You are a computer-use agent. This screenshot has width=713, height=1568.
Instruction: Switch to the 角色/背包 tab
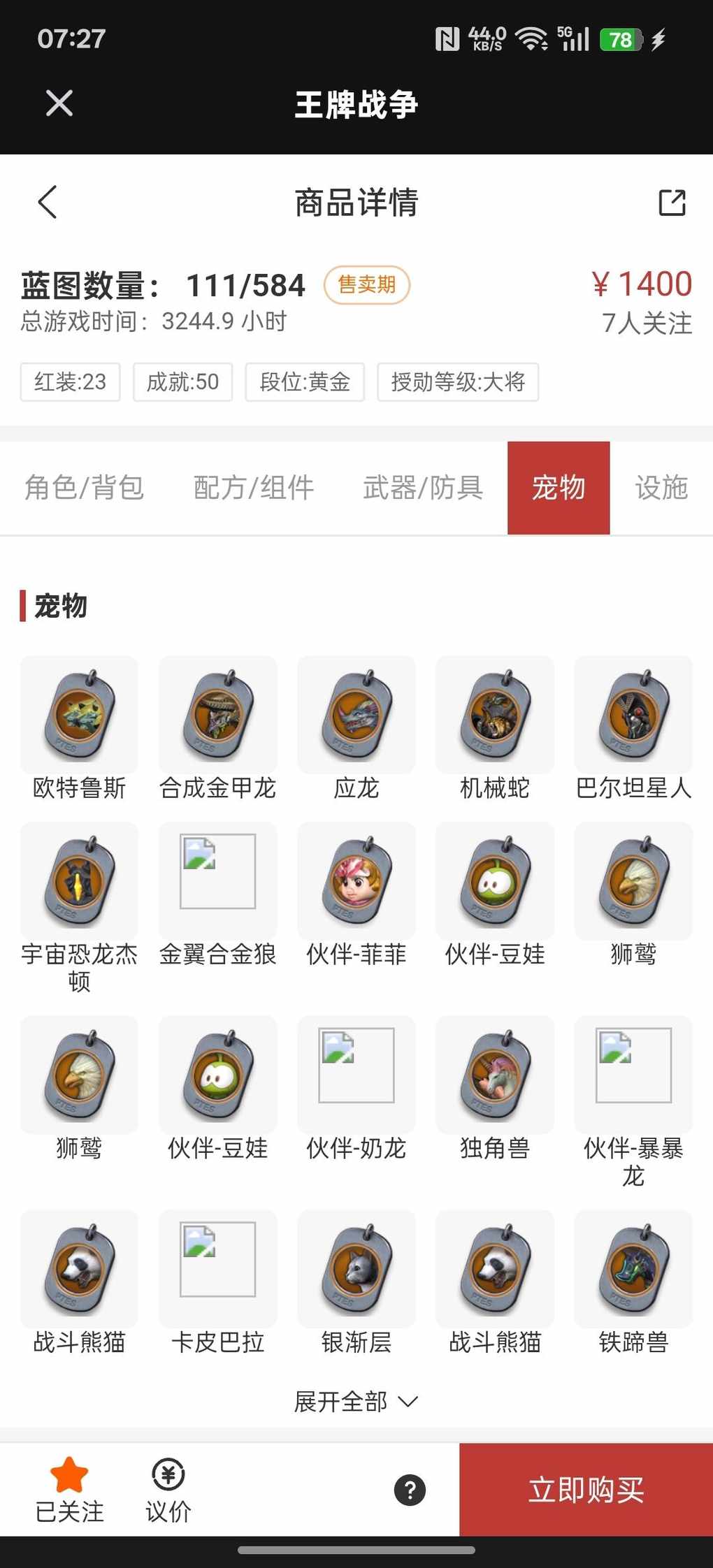click(x=85, y=488)
